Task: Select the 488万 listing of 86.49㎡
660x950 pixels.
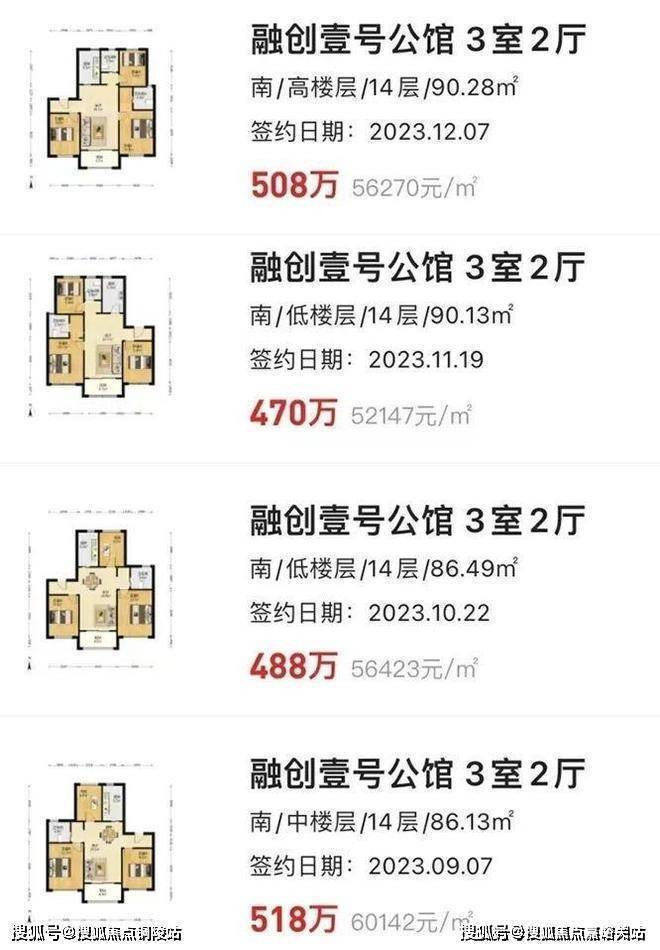Action: [416, 521]
